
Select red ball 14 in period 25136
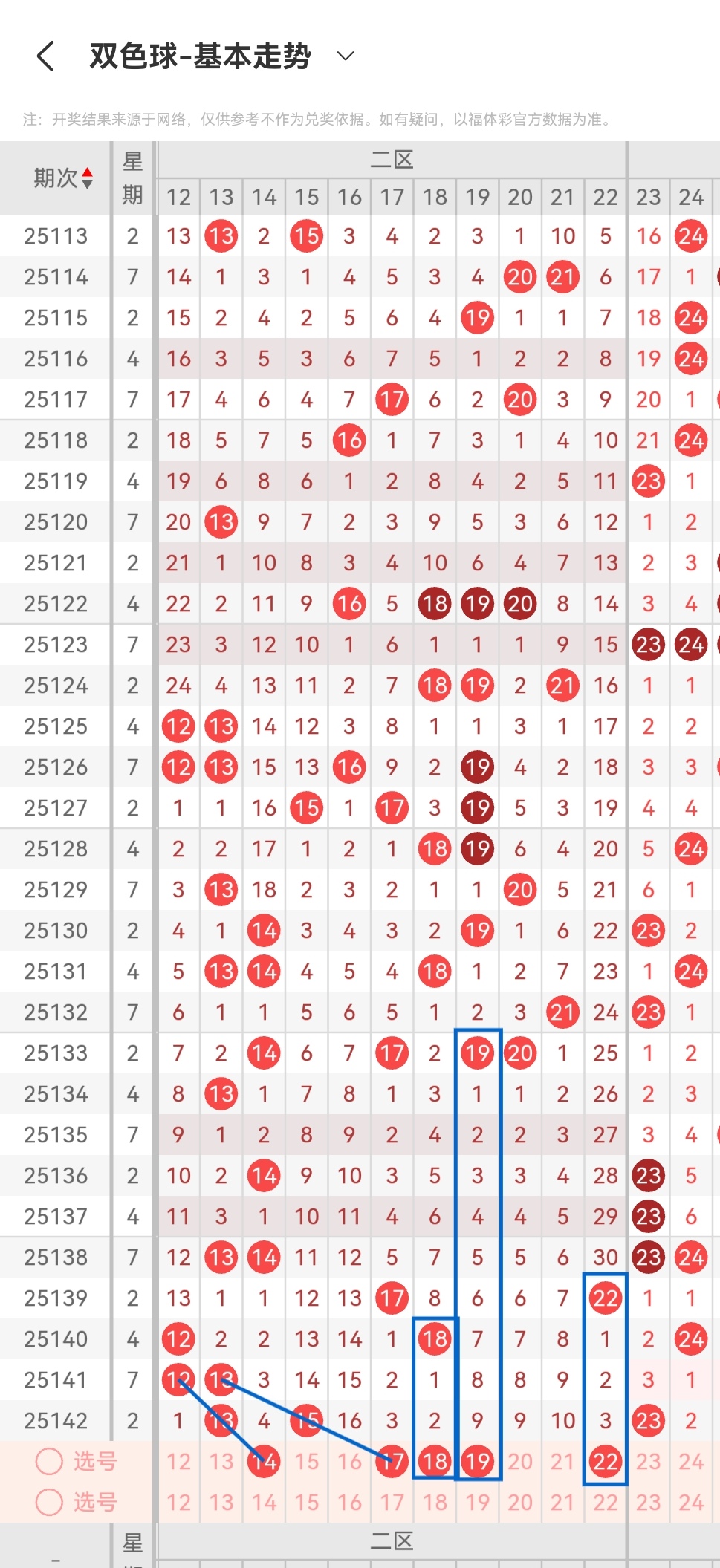pyautogui.click(x=263, y=1175)
